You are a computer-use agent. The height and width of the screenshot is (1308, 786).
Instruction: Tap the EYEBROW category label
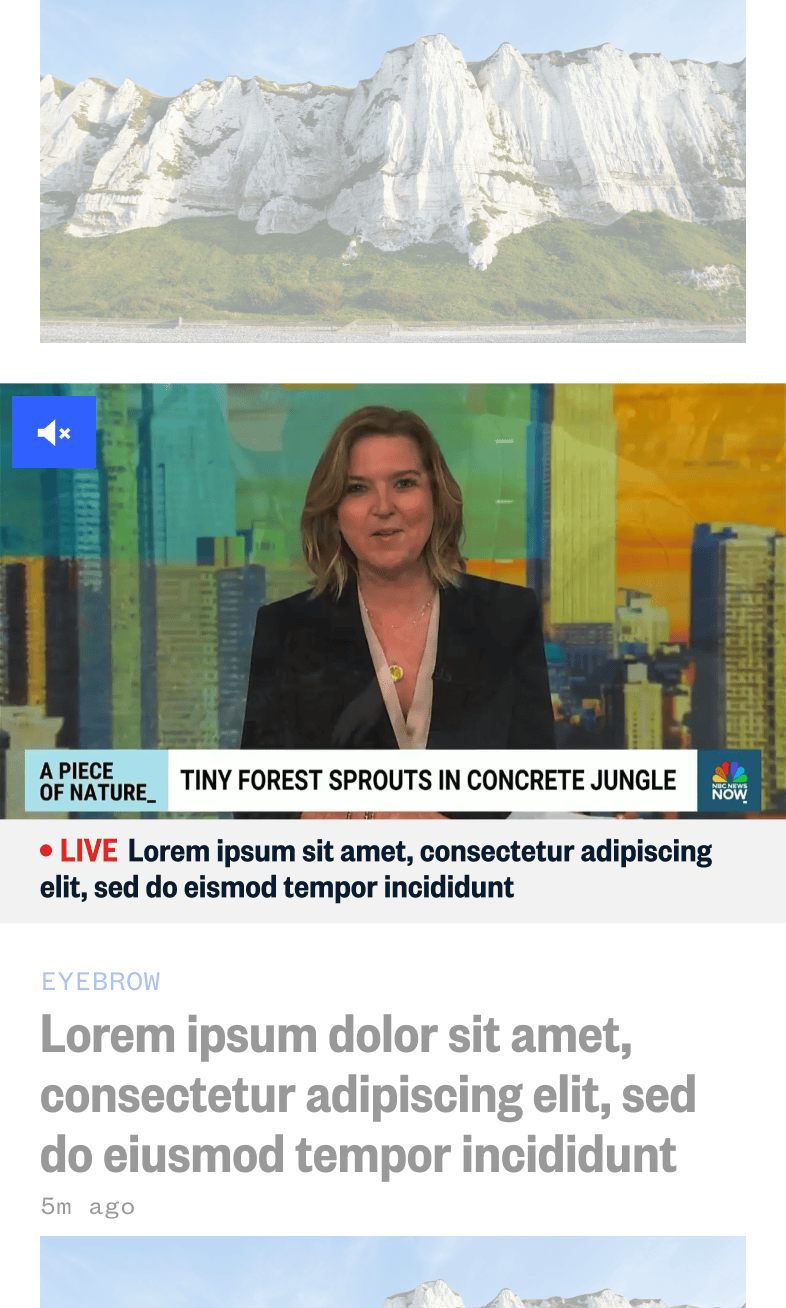click(x=100, y=981)
